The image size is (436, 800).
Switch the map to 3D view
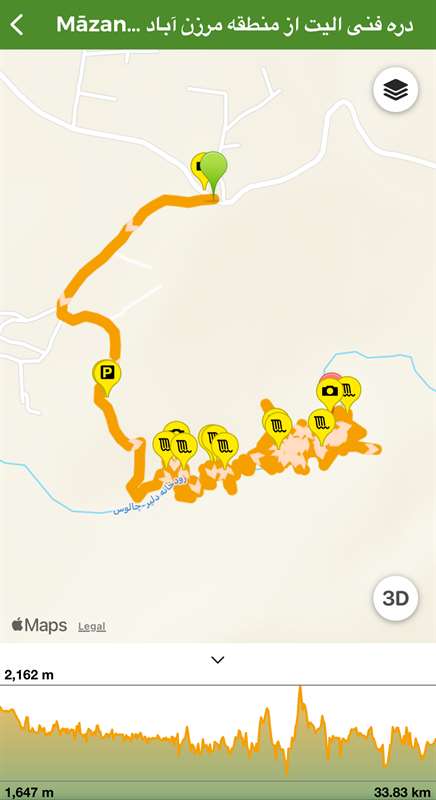(x=396, y=598)
